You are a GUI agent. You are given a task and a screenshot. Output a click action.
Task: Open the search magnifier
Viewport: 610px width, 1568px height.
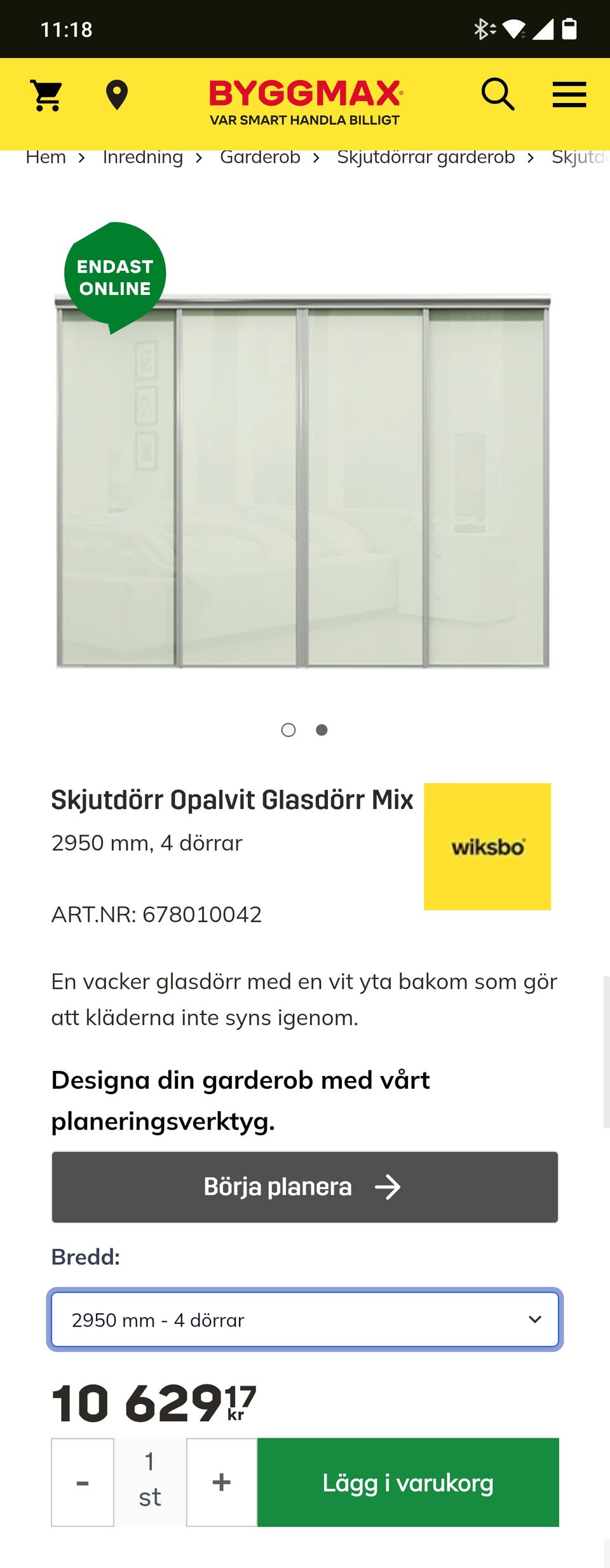498,94
